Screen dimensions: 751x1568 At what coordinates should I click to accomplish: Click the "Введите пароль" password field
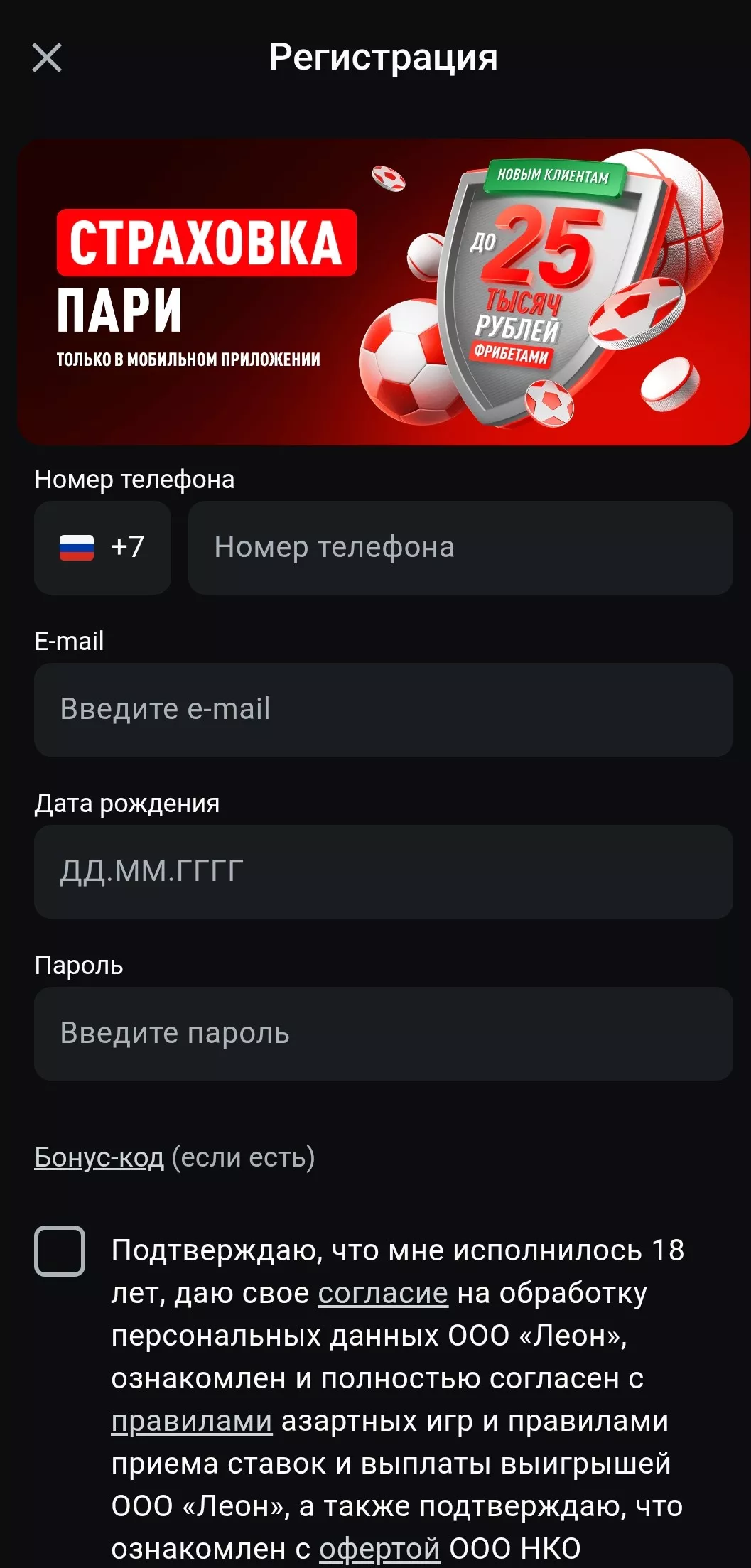tap(384, 1034)
